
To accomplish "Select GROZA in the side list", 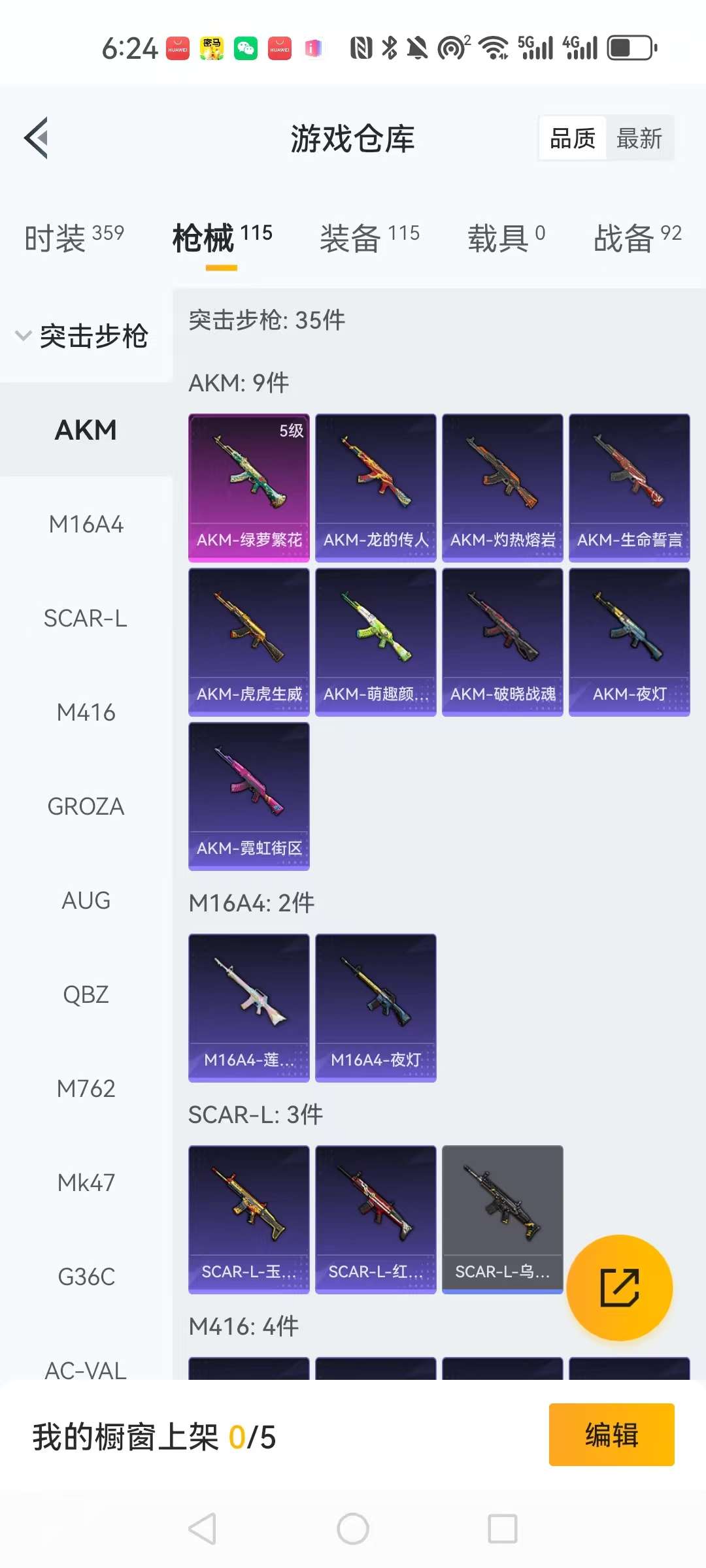I will pyautogui.click(x=86, y=806).
